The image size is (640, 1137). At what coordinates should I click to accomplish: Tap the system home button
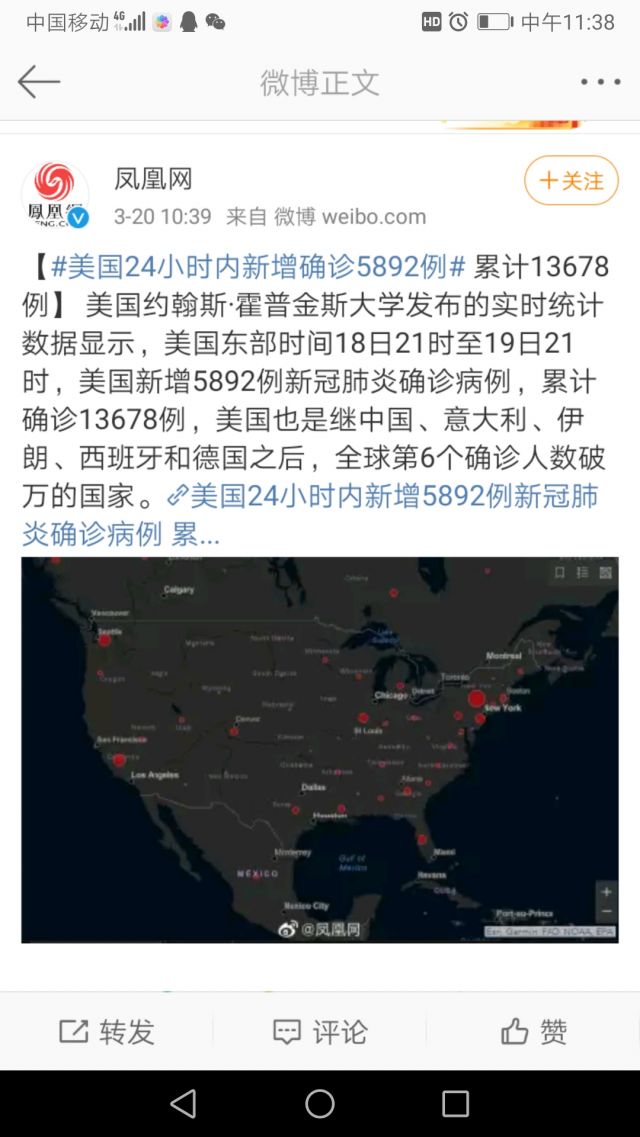tap(320, 1103)
